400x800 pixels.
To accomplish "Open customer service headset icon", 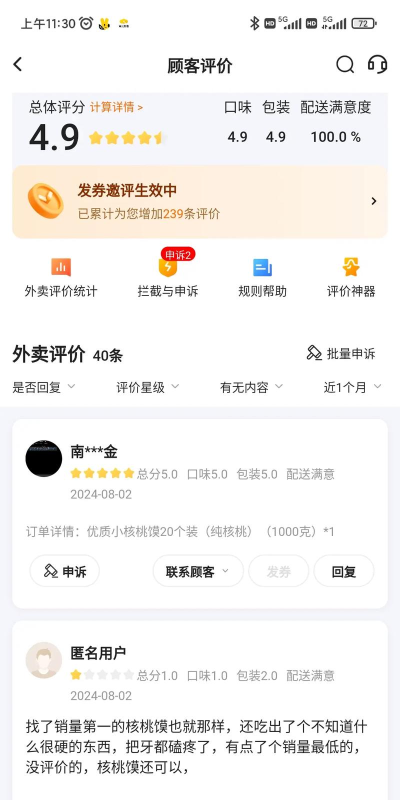I will point(378,65).
